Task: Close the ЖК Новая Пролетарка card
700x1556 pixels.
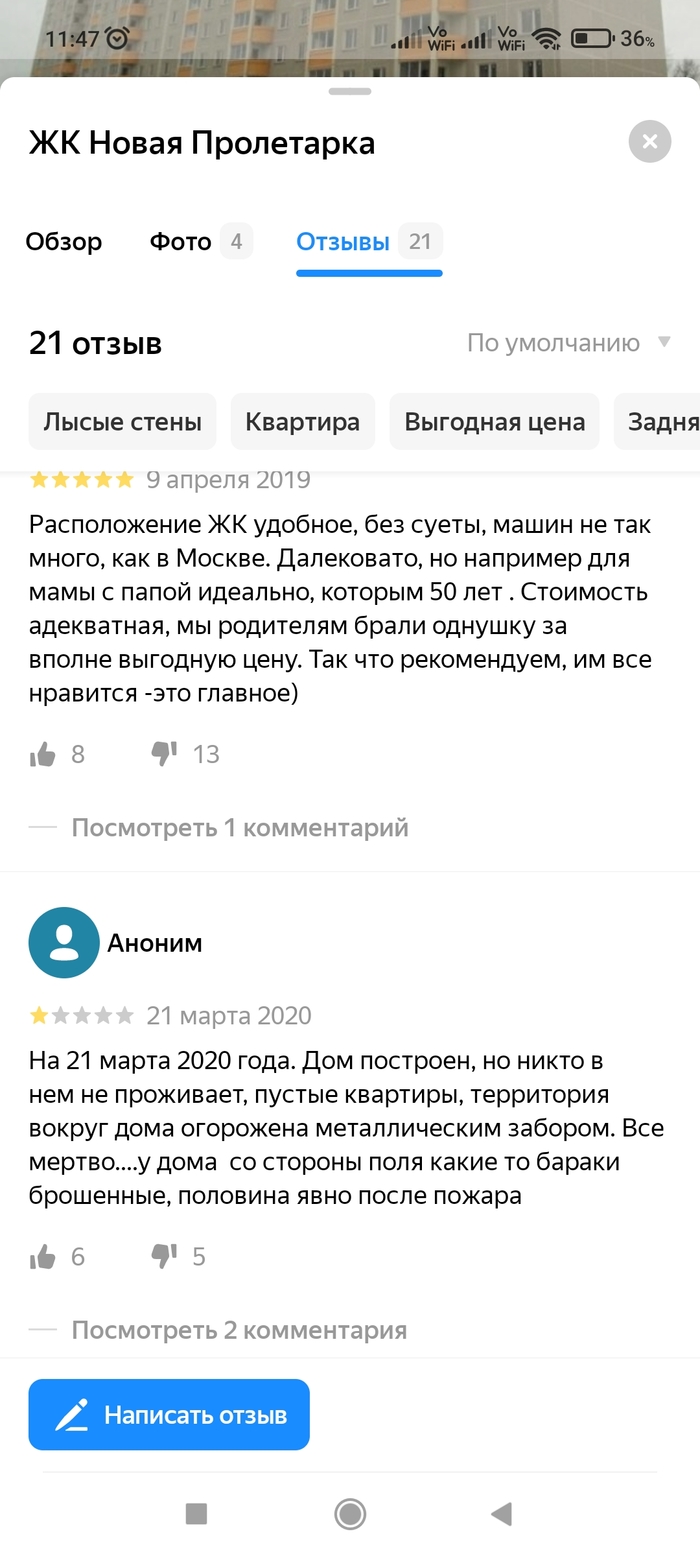Action: [650, 142]
